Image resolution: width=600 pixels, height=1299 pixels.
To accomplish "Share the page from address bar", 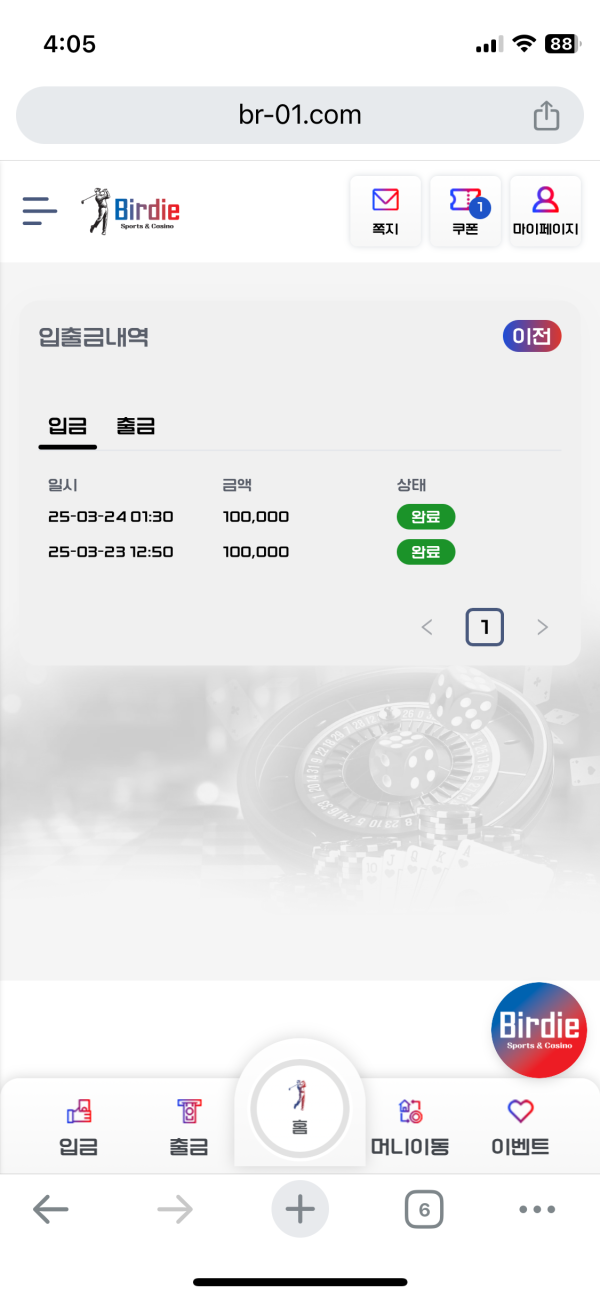I will 546,115.
